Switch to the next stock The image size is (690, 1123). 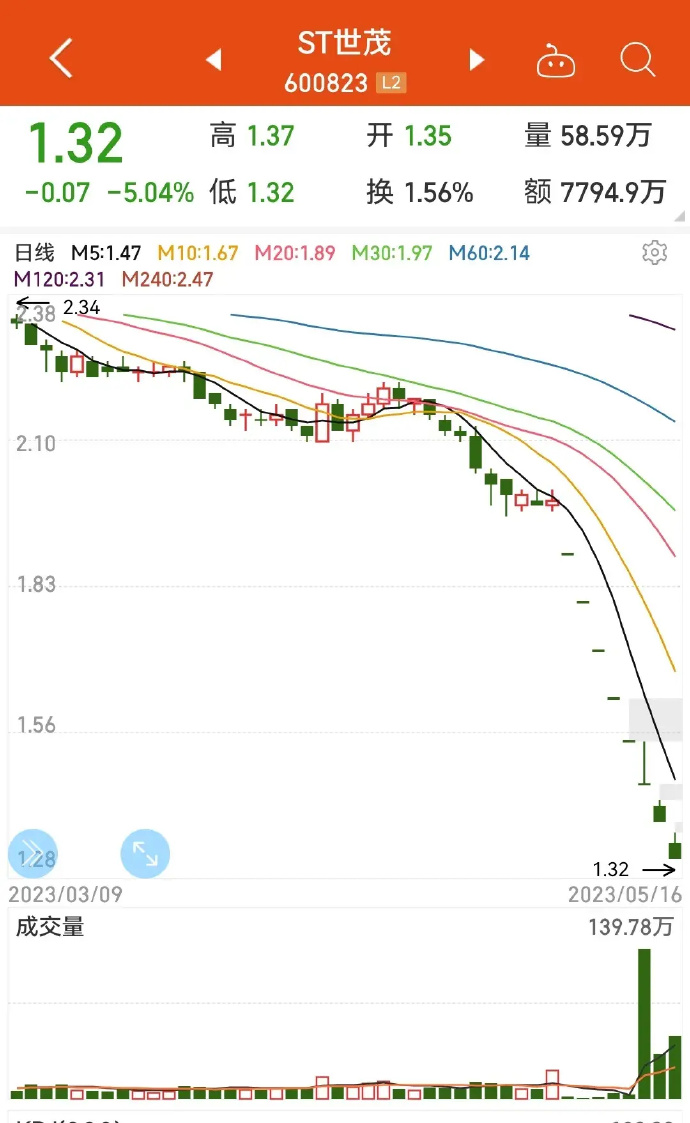click(477, 60)
